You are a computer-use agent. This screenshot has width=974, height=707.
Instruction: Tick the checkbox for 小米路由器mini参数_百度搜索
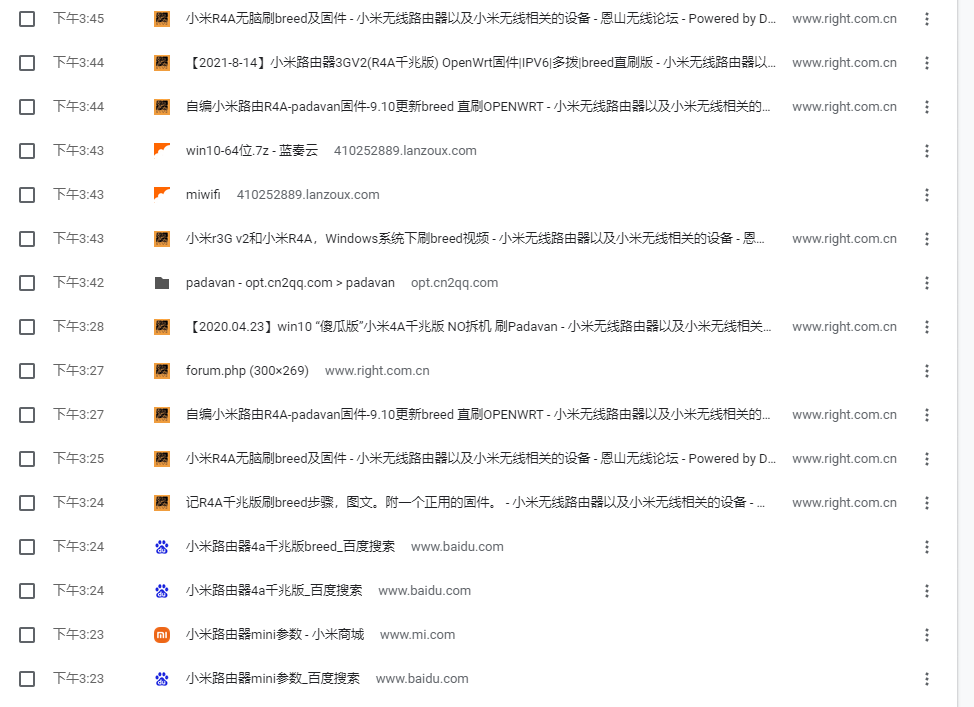click(x=27, y=679)
